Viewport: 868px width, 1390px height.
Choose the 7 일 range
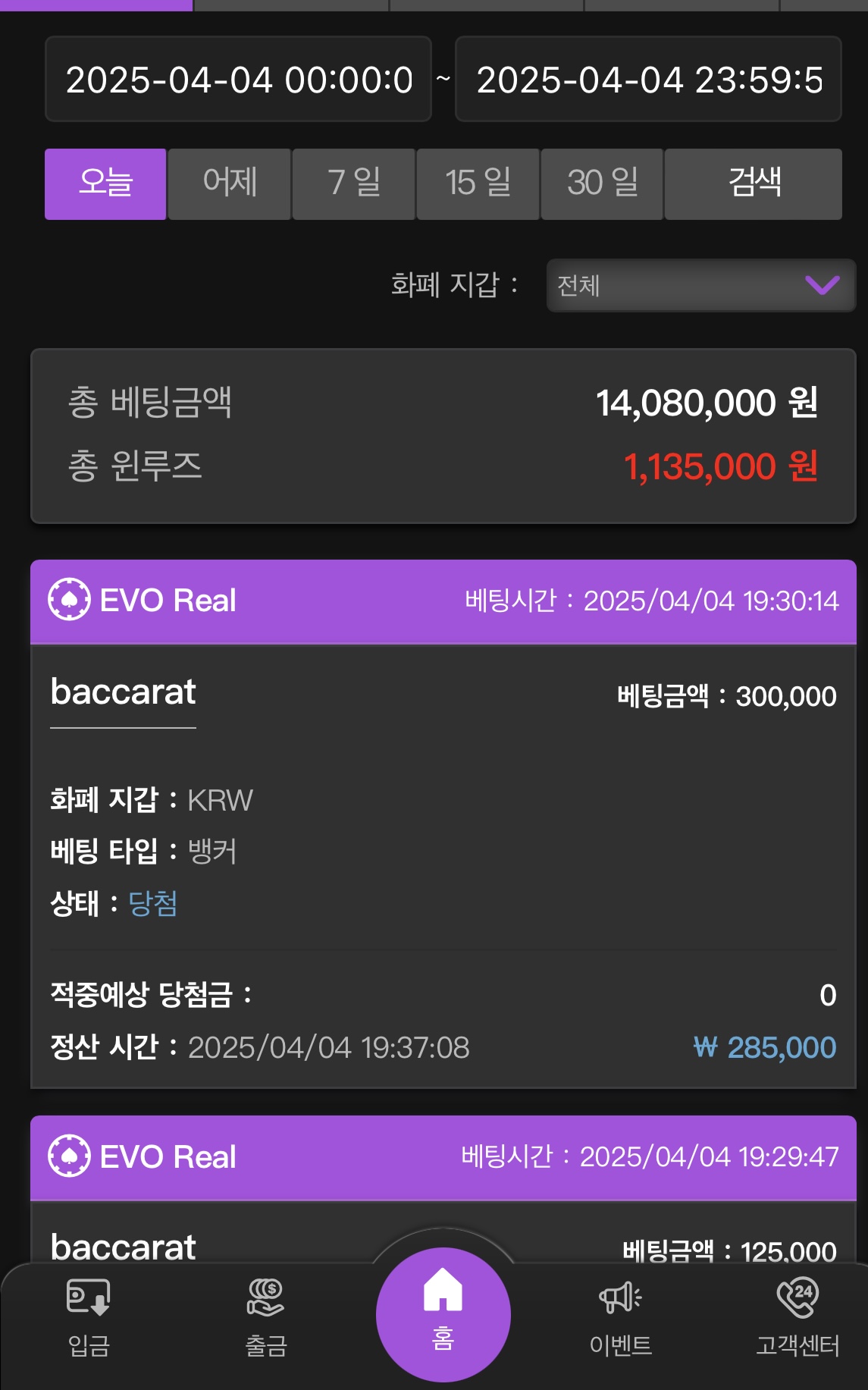click(354, 184)
